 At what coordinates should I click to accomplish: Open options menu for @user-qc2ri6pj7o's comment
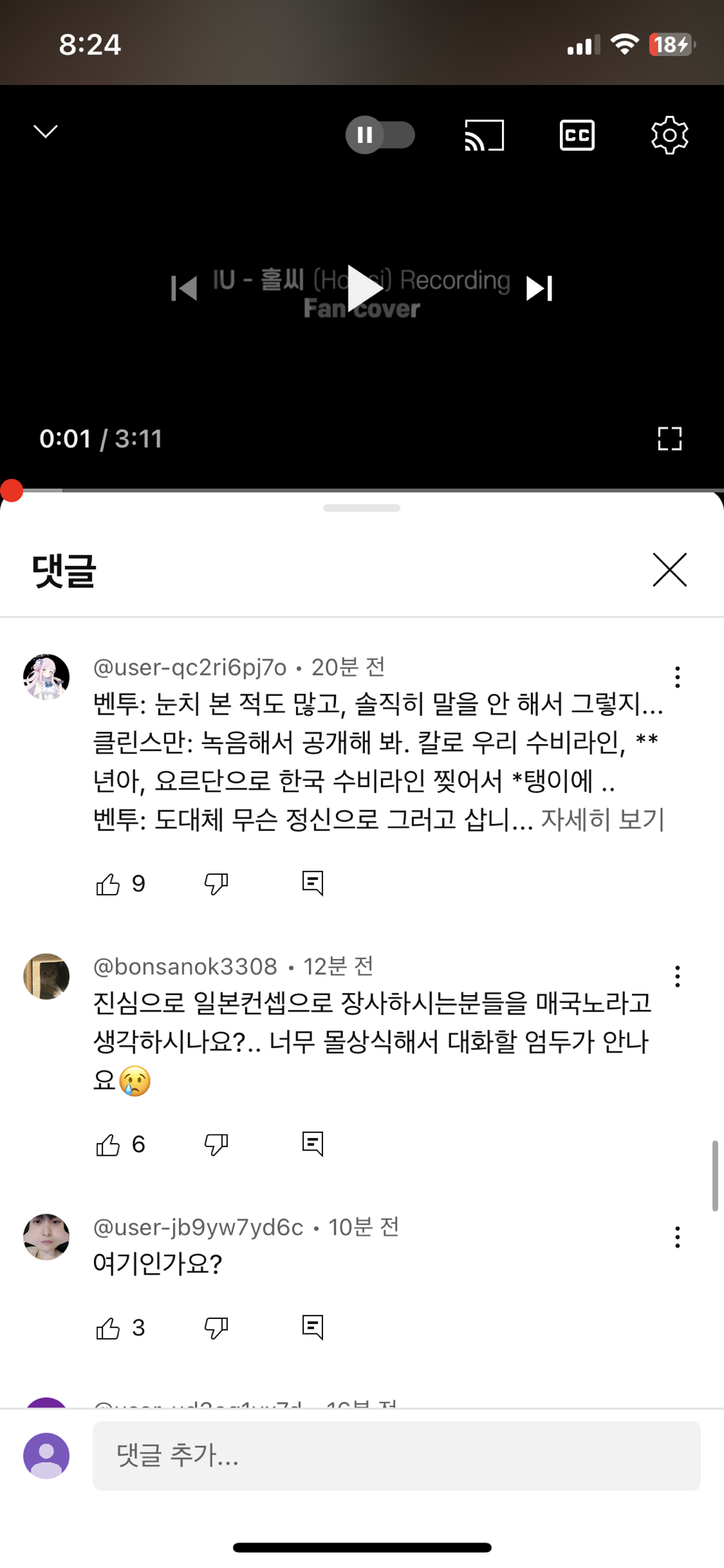[677, 677]
